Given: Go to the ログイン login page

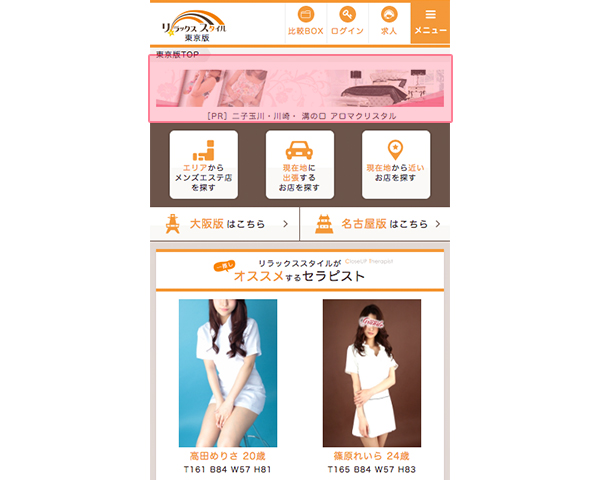Looking at the screenshot, I should [347, 21].
